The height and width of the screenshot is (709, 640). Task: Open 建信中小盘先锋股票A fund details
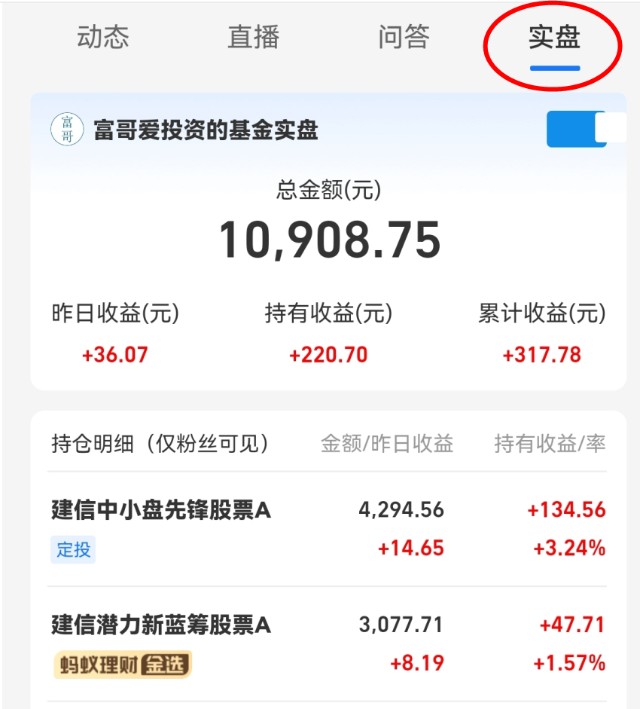tap(161, 510)
